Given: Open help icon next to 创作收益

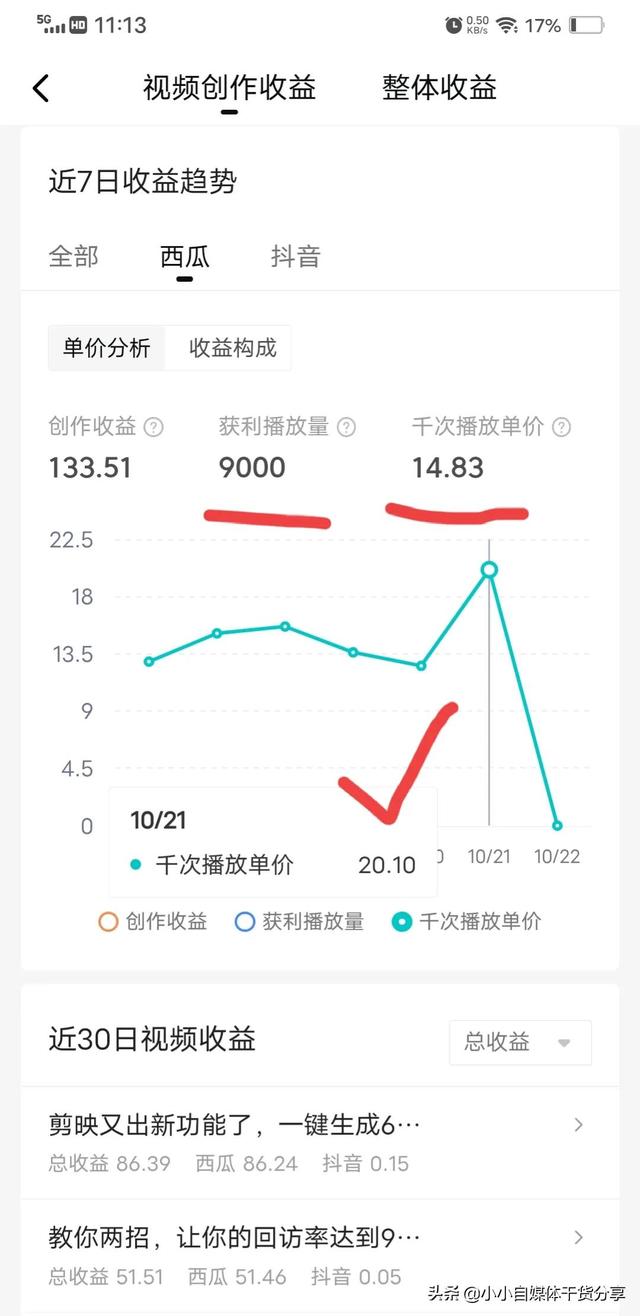Looking at the screenshot, I should point(153,427).
